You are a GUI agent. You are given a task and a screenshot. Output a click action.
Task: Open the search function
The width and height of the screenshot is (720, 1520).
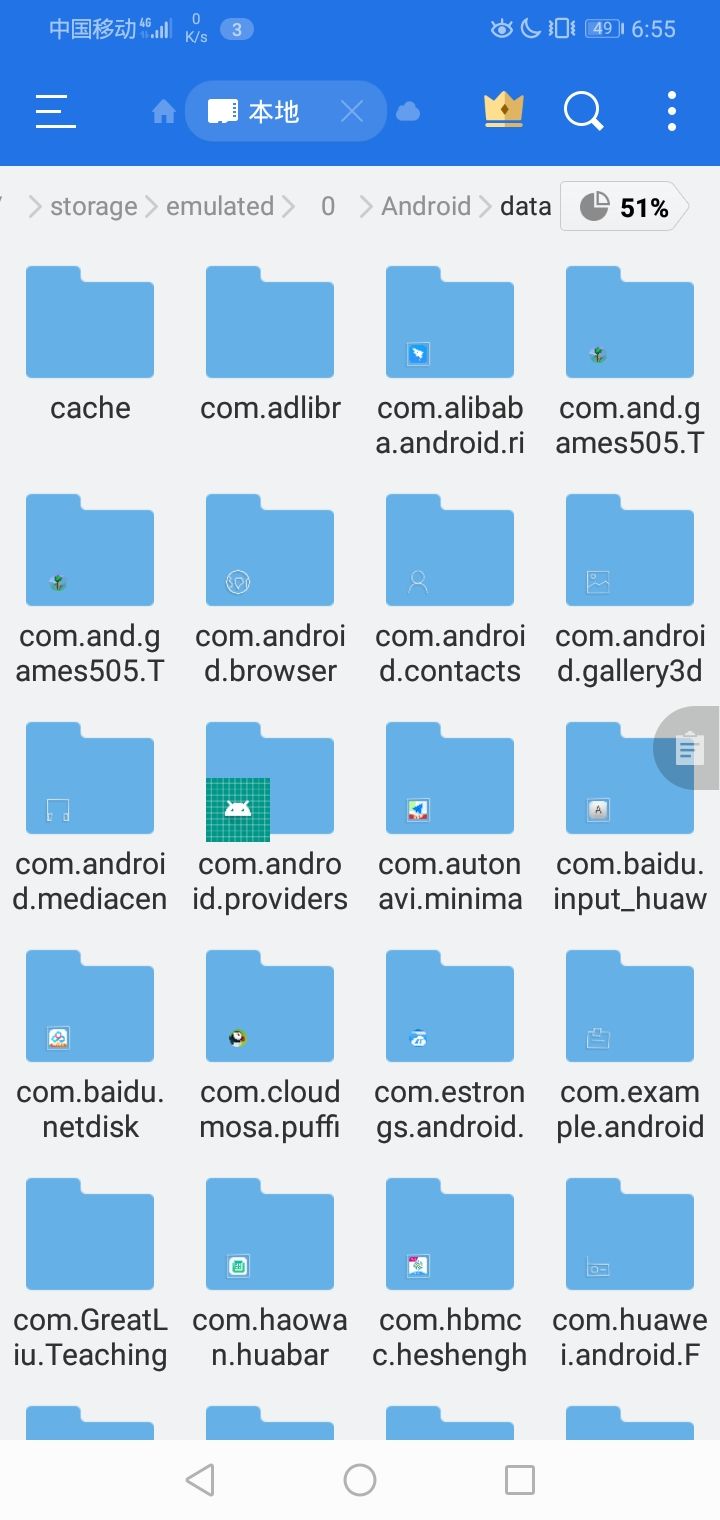pyautogui.click(x=584, y=112)
